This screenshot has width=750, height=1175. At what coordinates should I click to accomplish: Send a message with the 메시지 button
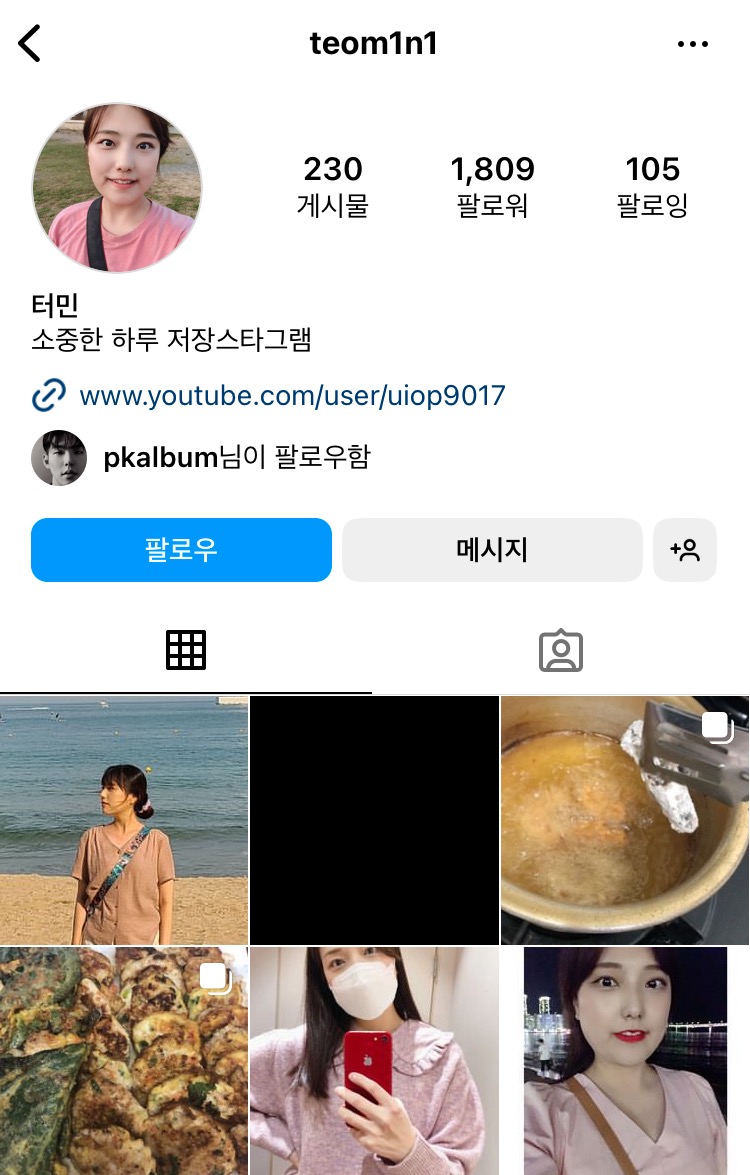tap(492, 549)
